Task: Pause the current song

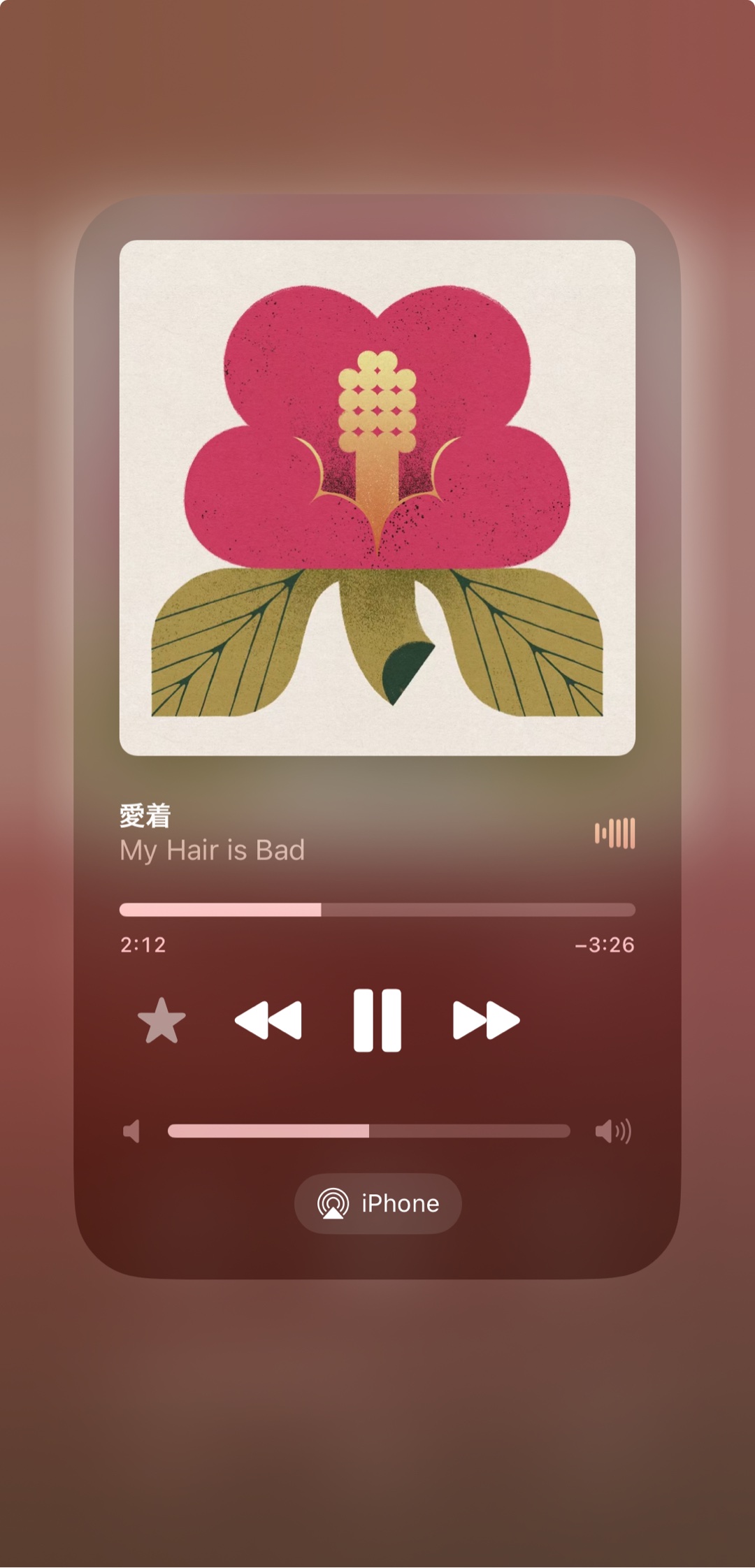Action: click(x=377, y=1020)
